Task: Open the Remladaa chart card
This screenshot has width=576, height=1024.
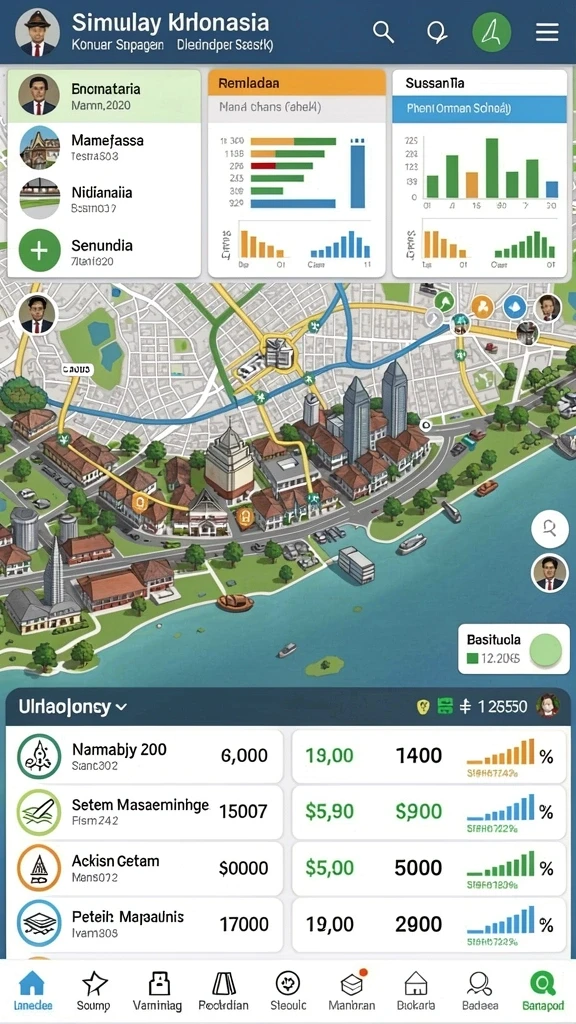Action: coord(296,173)
